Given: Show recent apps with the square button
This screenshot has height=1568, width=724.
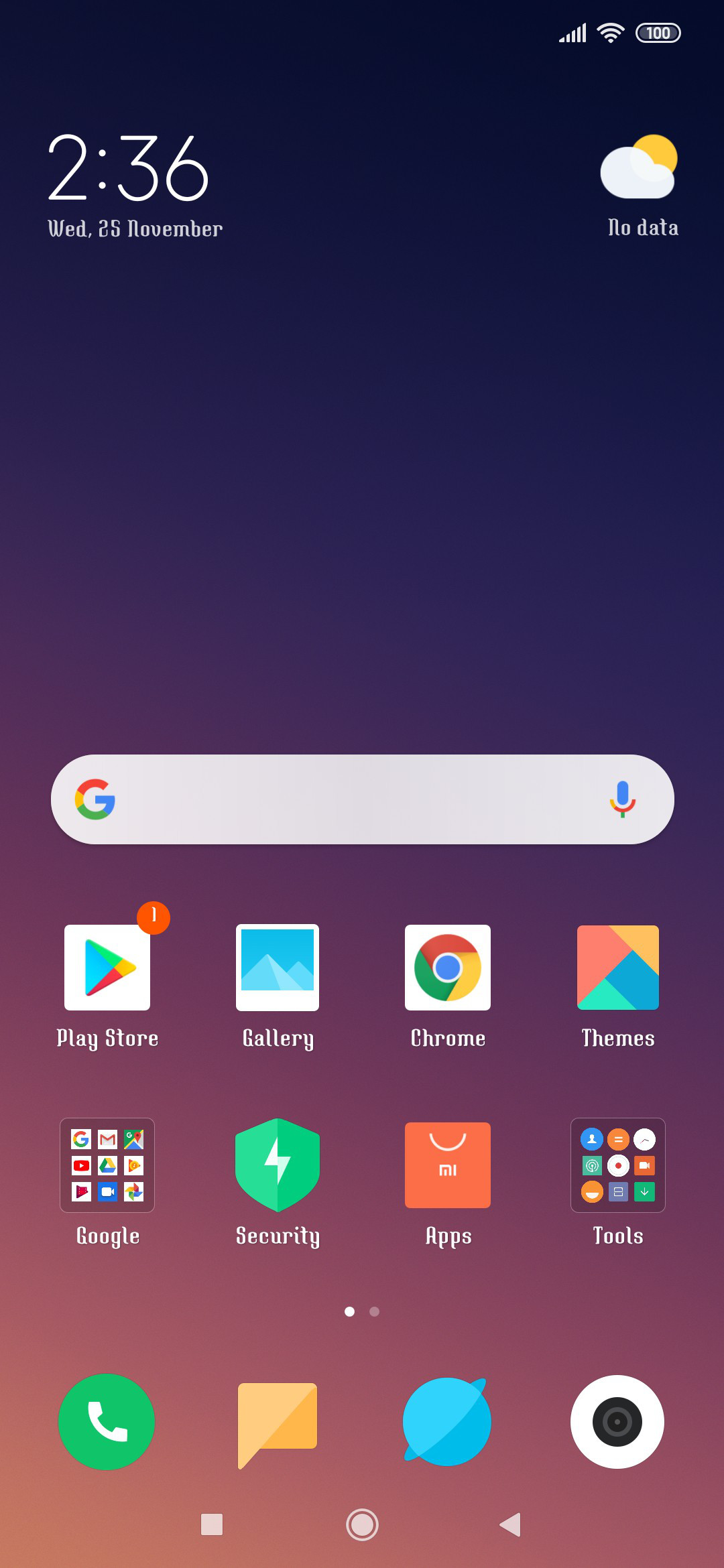Looking at the screenshot, I should click(x=212, y=1524).
